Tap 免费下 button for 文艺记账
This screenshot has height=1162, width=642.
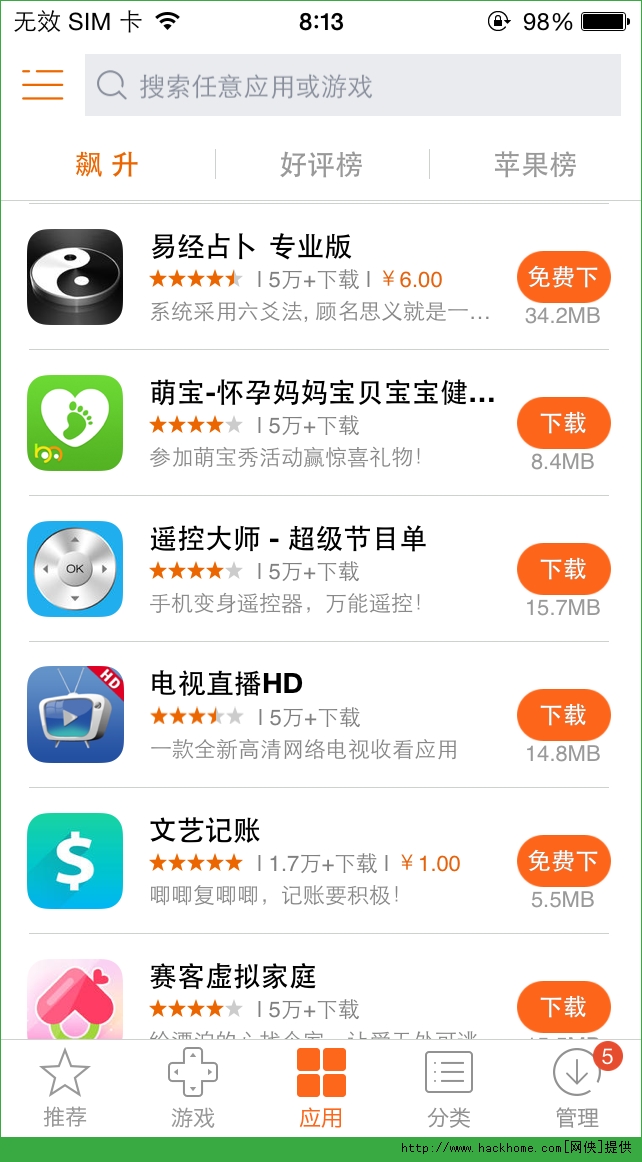[563, 861]
